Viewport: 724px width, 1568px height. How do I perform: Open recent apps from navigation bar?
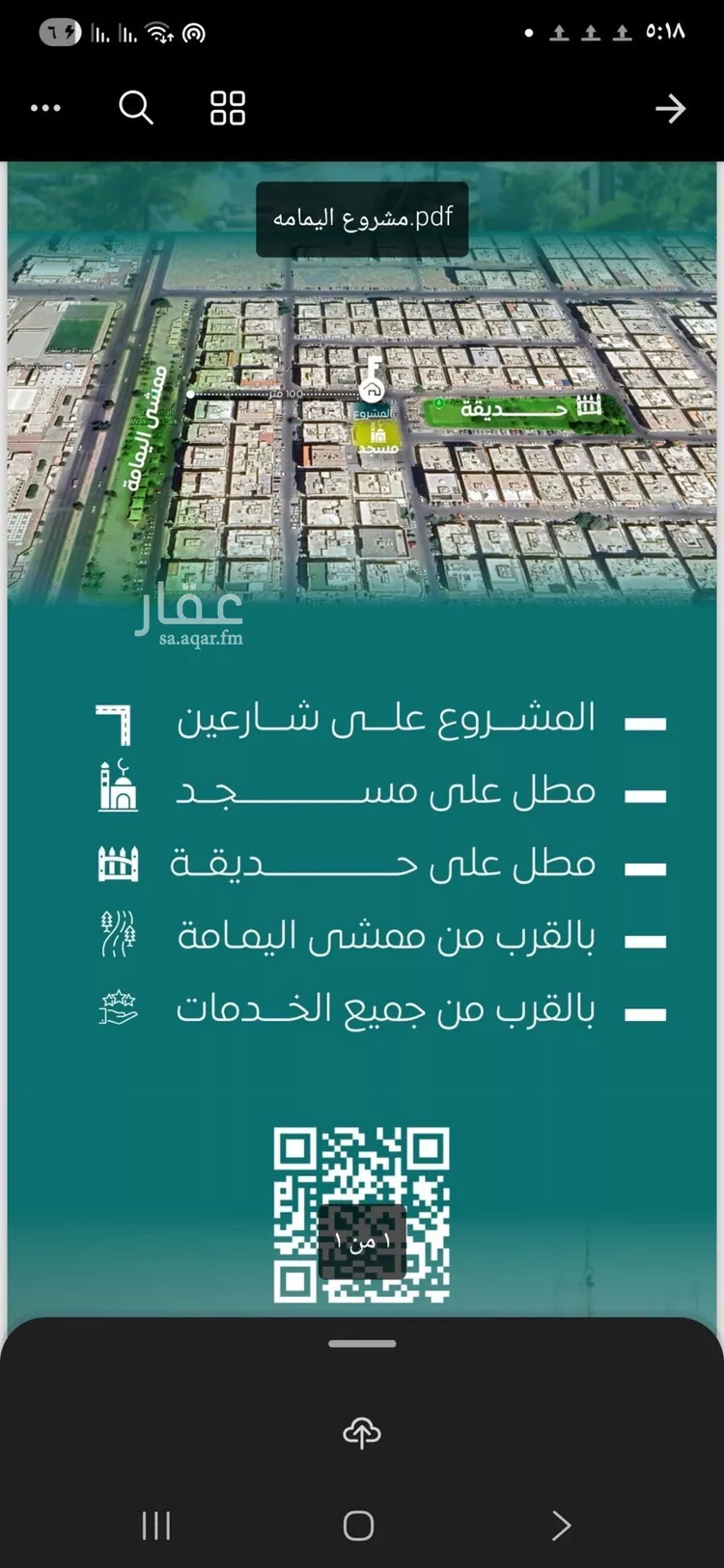156,1526
